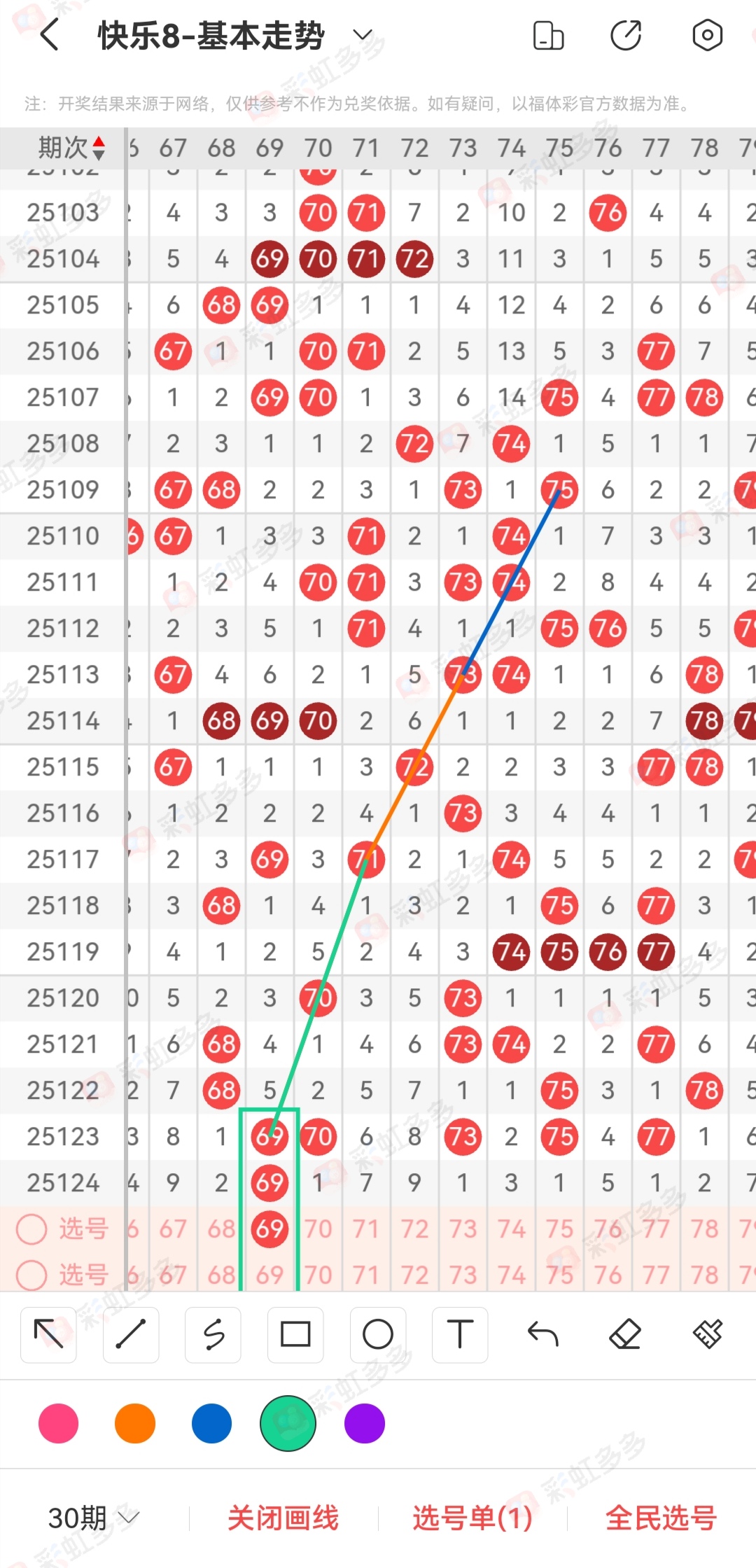The height and width of the screenshot is (1568, 756).
Task: Pick the purple color swatch
Action: pos(365,1423)
